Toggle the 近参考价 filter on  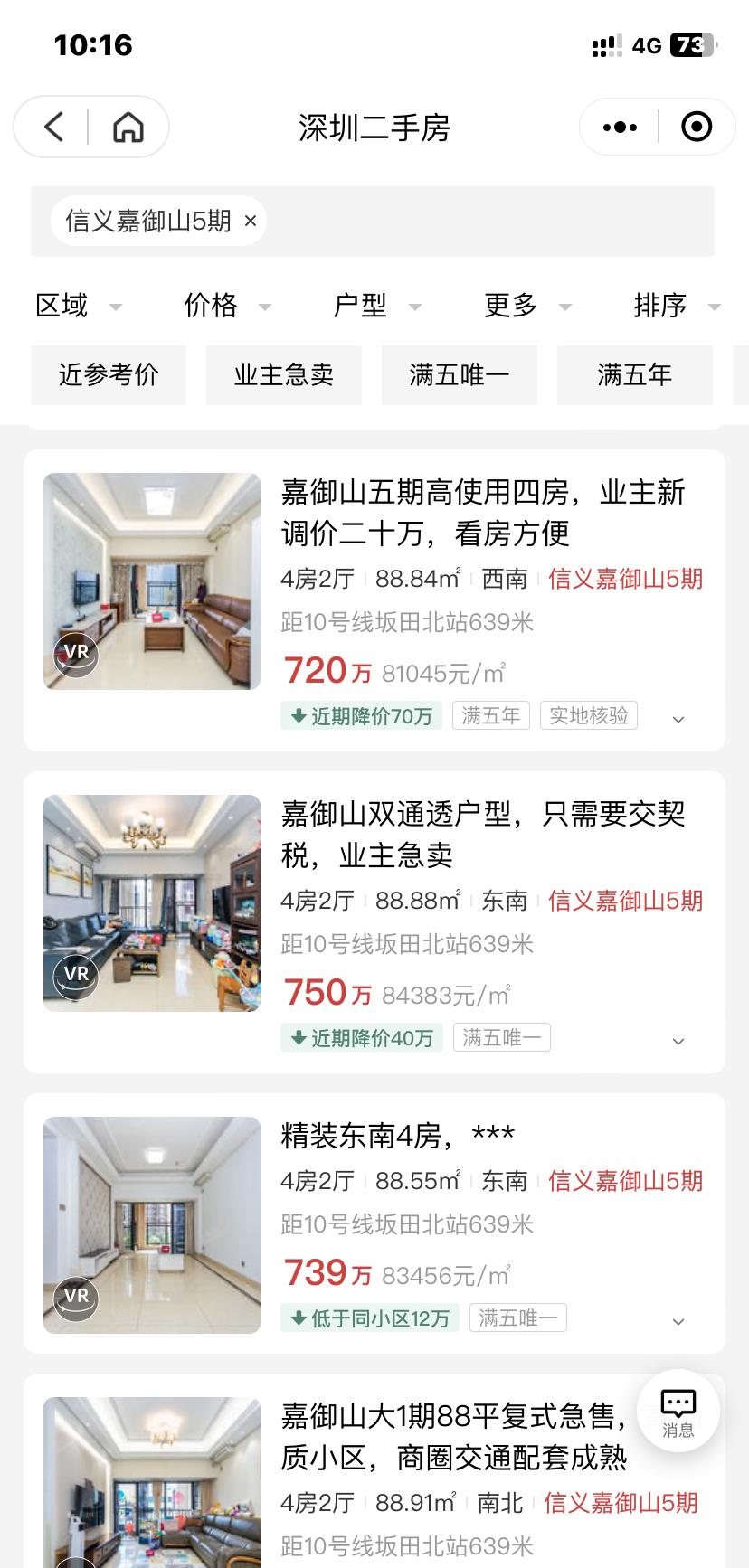click(108, 374)
